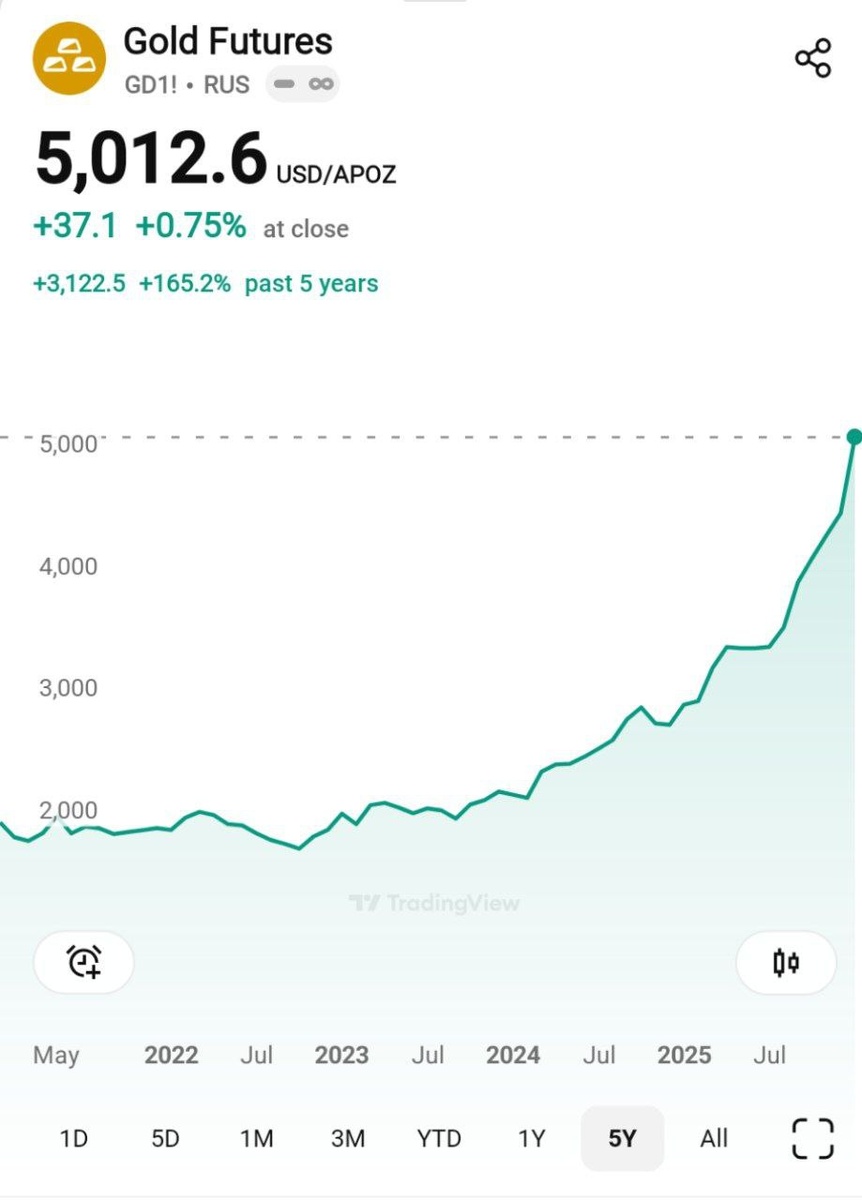This screenshot has width=862, height=1200.
Task: Show the All time range
Action: tap(714, 1138)
